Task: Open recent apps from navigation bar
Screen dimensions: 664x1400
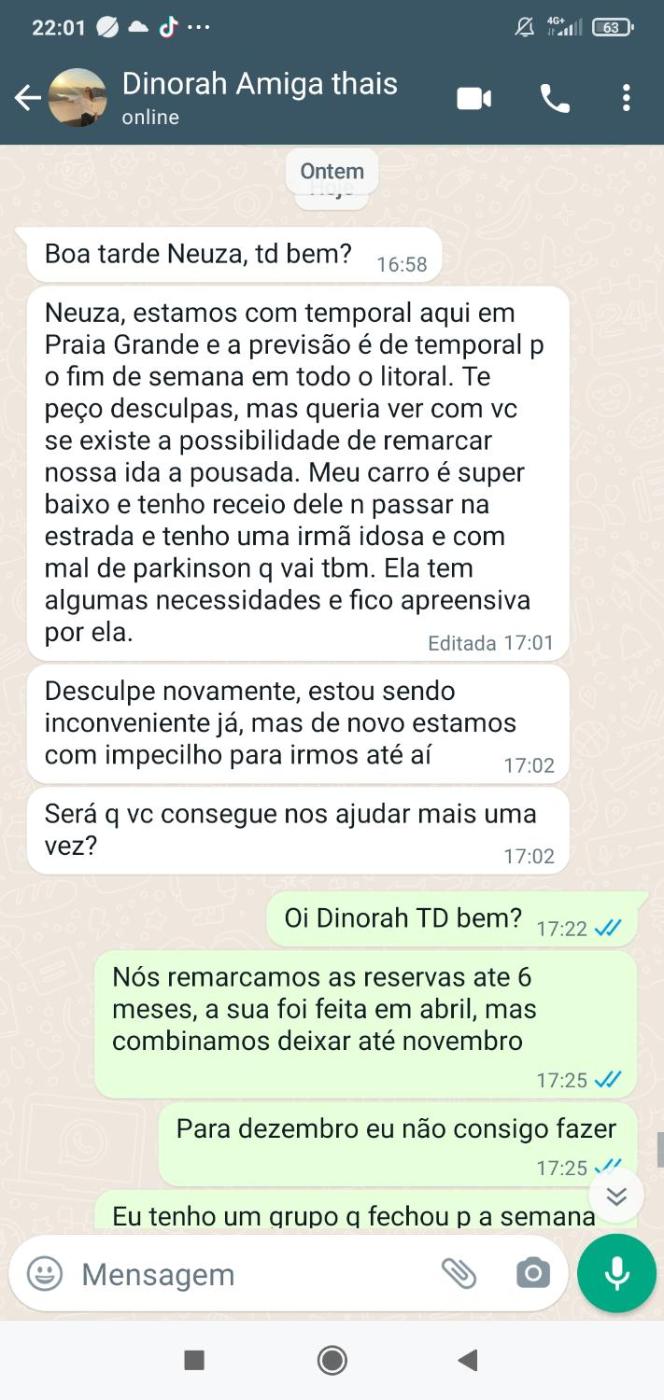Action: (x=195, y=1360)
